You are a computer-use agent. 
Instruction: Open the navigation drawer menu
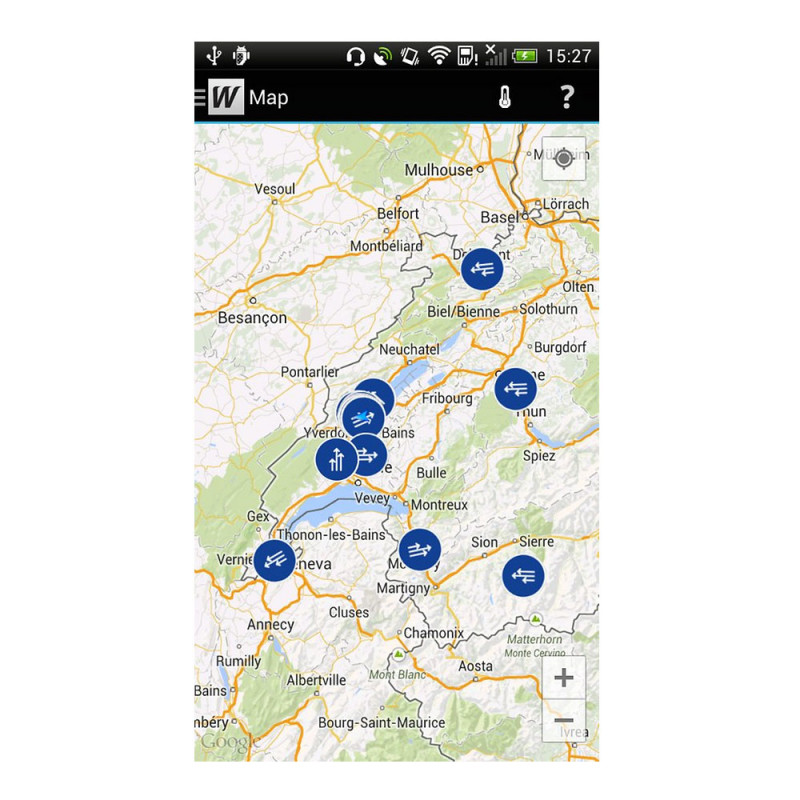coord(202,97)
